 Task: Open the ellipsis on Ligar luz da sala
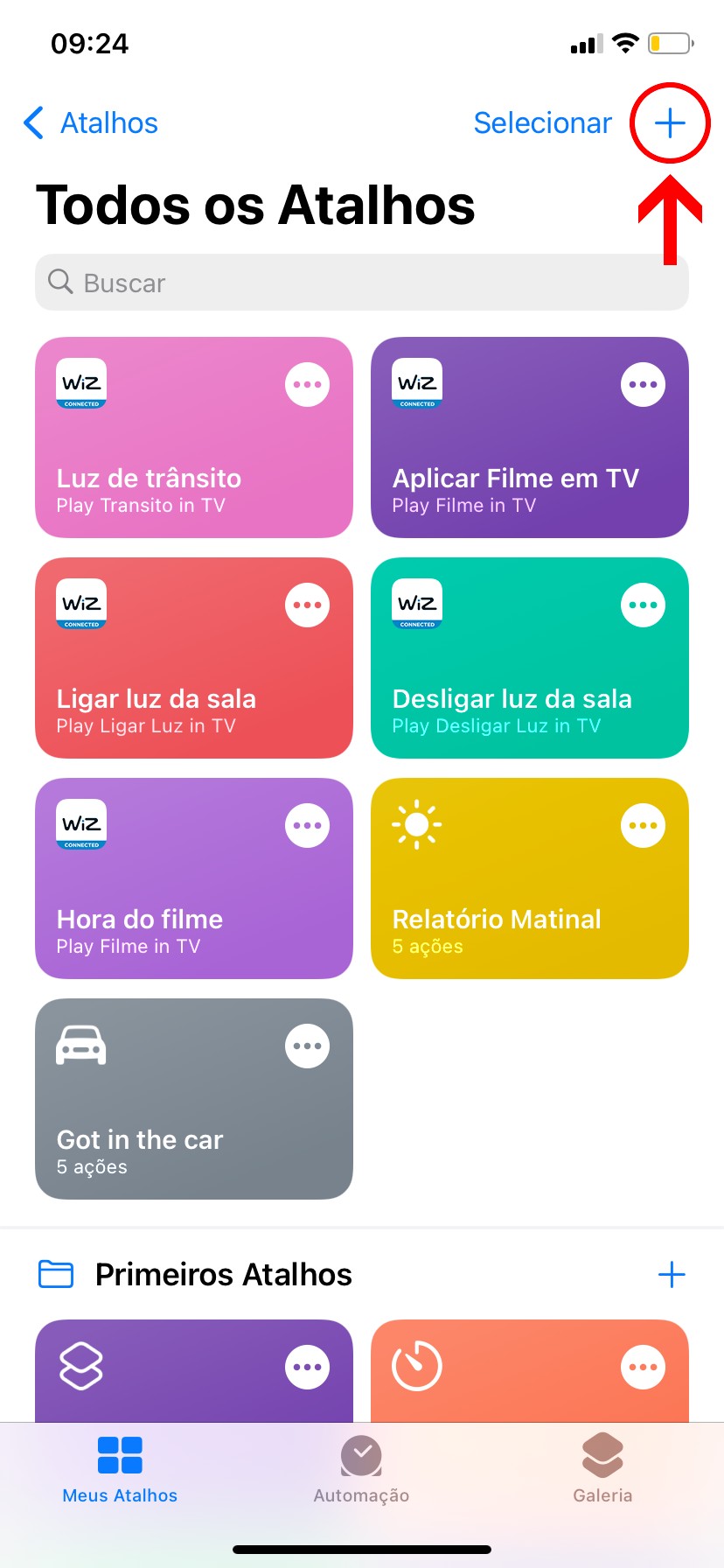pyautogui.click(x=308, y=605)
